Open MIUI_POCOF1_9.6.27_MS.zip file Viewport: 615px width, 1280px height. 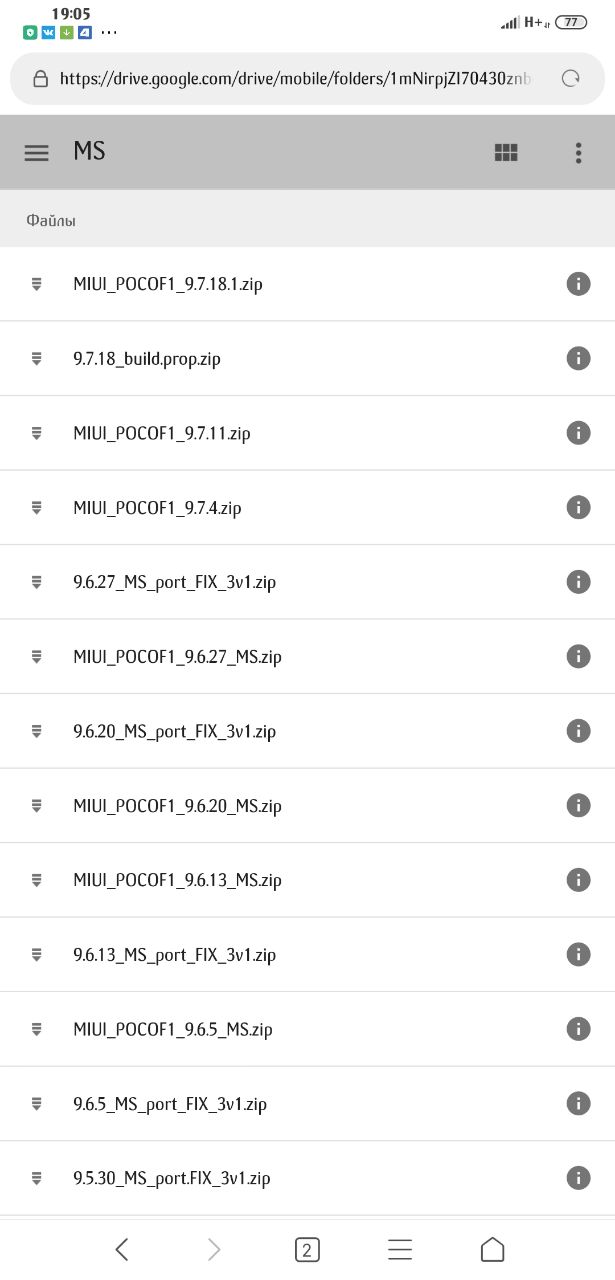[307, 657]
